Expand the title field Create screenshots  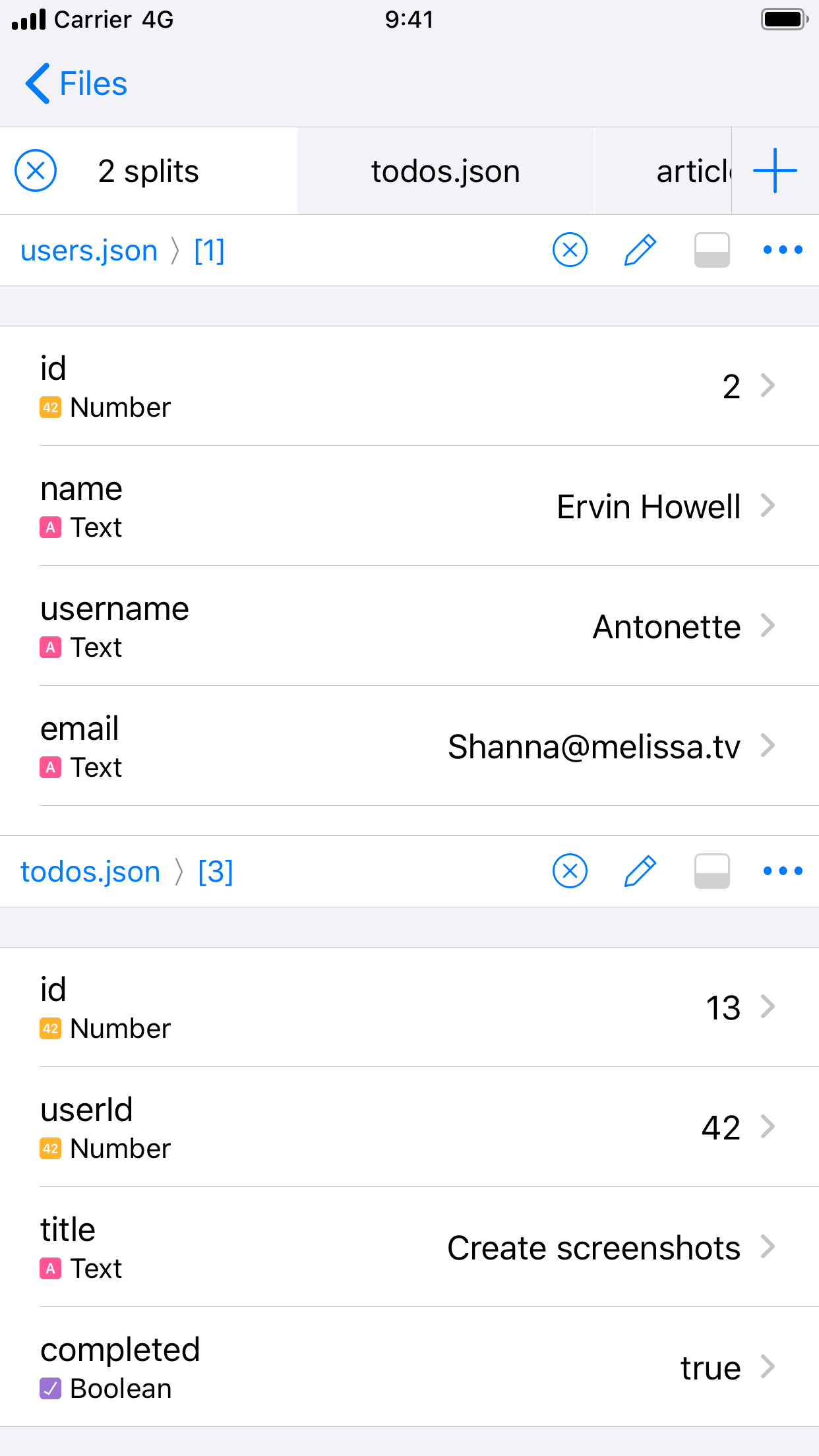click(593, 1248)
